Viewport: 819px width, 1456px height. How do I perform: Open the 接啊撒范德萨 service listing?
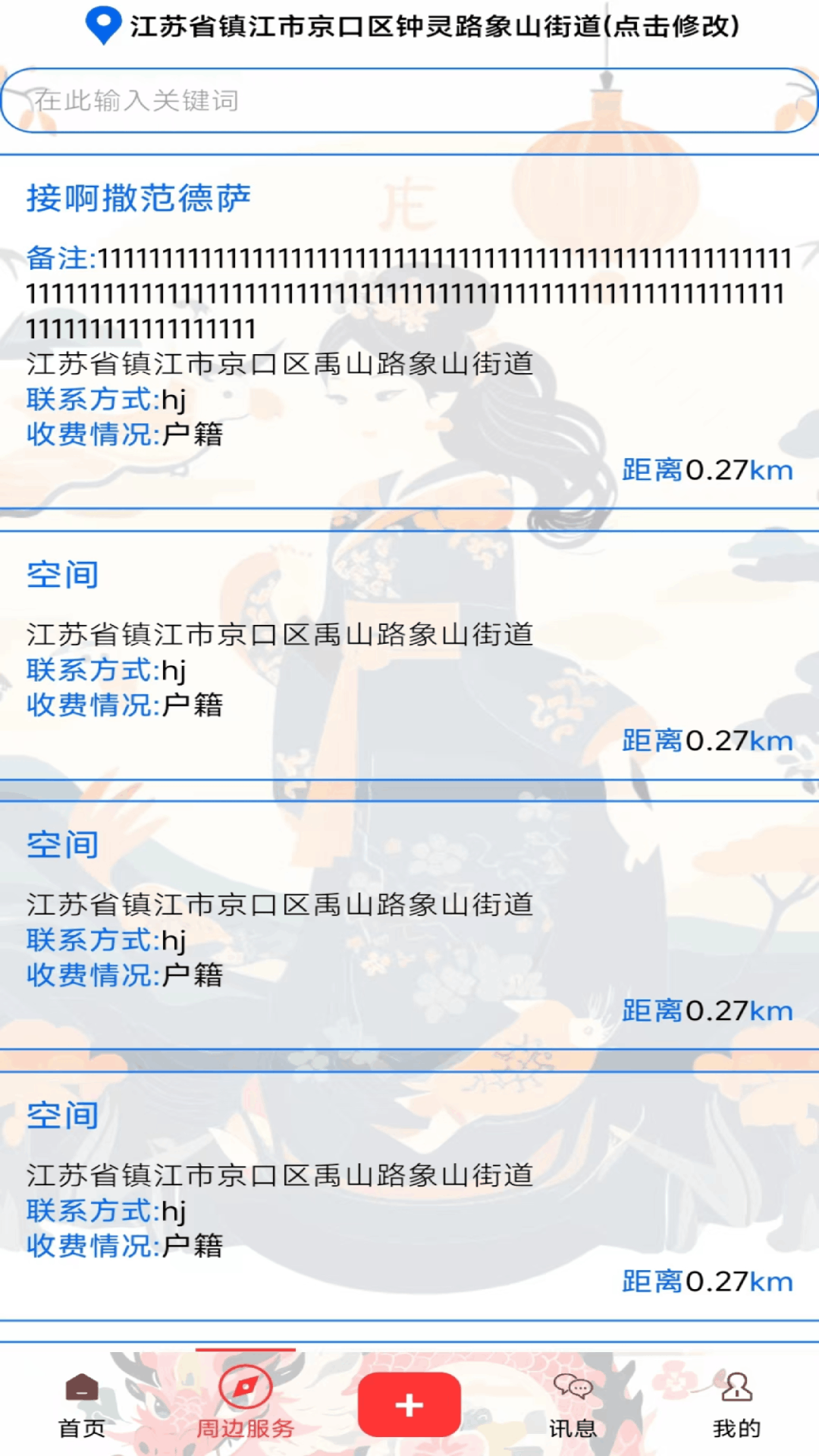409,331
